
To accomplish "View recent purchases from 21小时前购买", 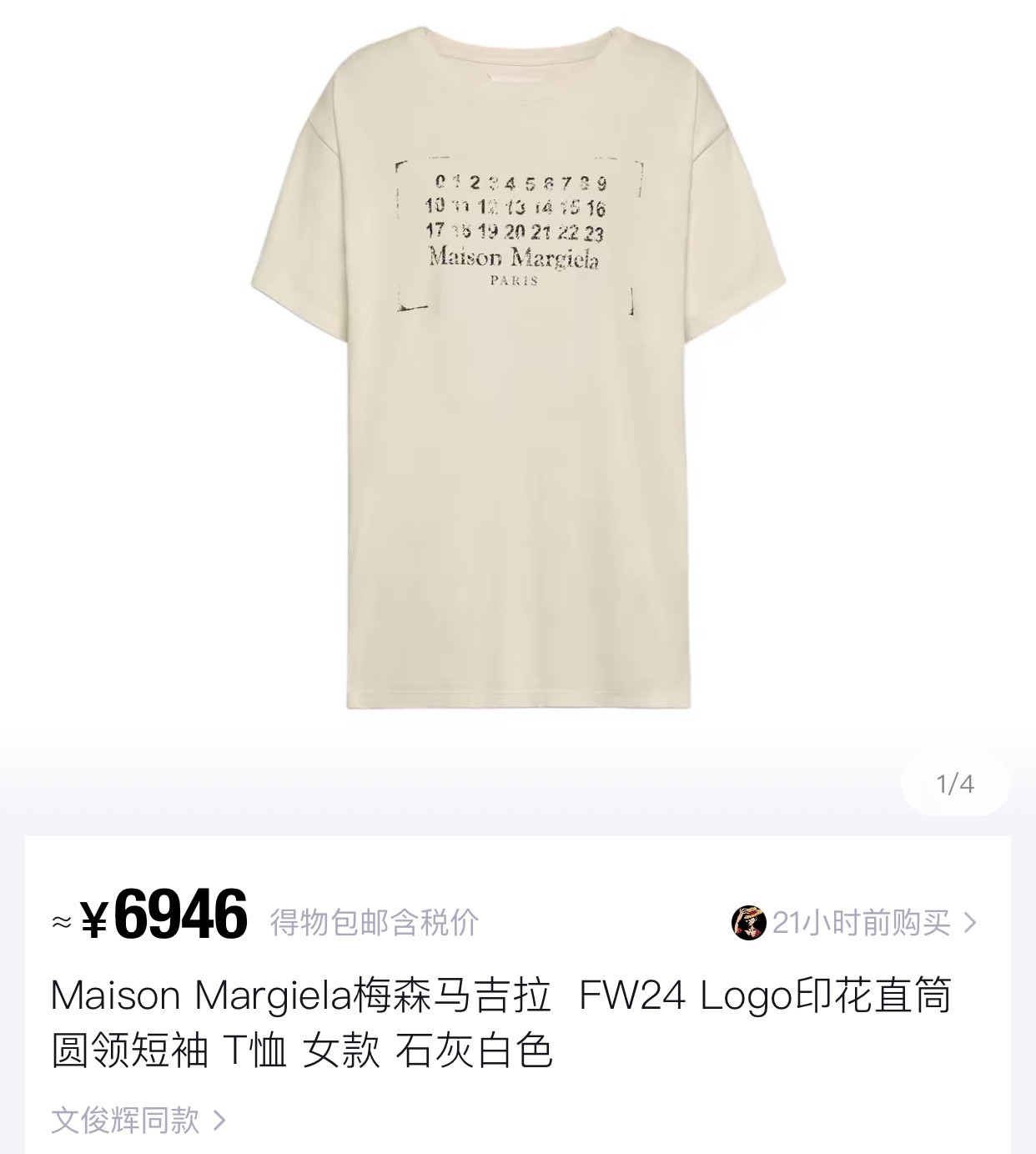I will (x=859, y=922).
